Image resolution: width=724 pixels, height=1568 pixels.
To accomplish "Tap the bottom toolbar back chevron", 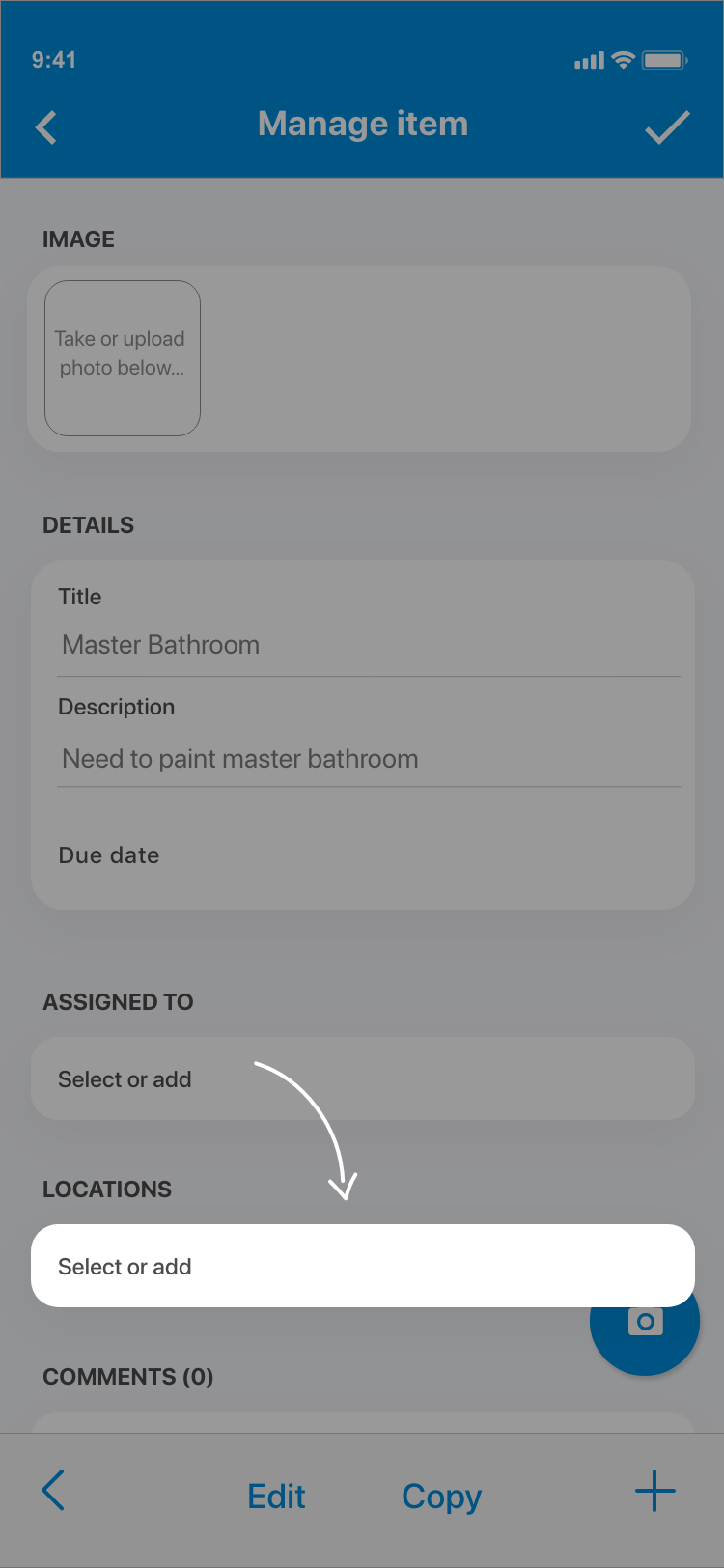I will coord(54,1491).
